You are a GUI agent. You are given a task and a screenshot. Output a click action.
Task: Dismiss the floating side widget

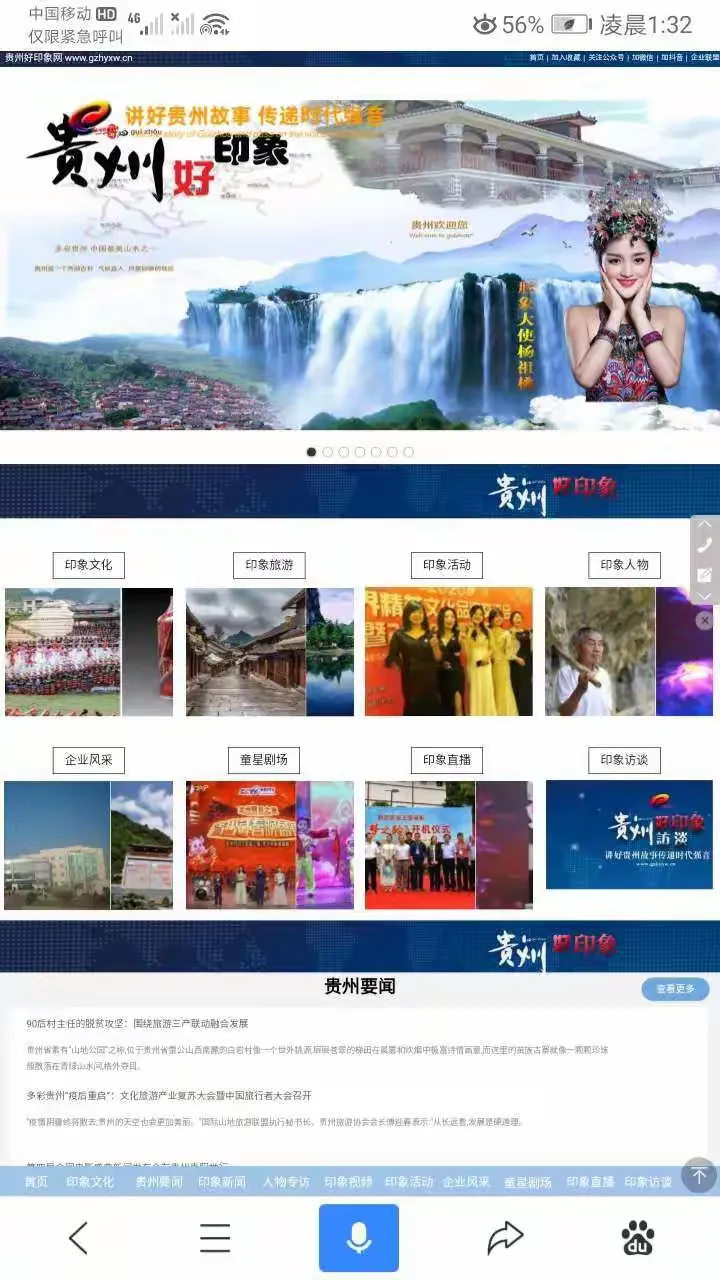[704, 621]
